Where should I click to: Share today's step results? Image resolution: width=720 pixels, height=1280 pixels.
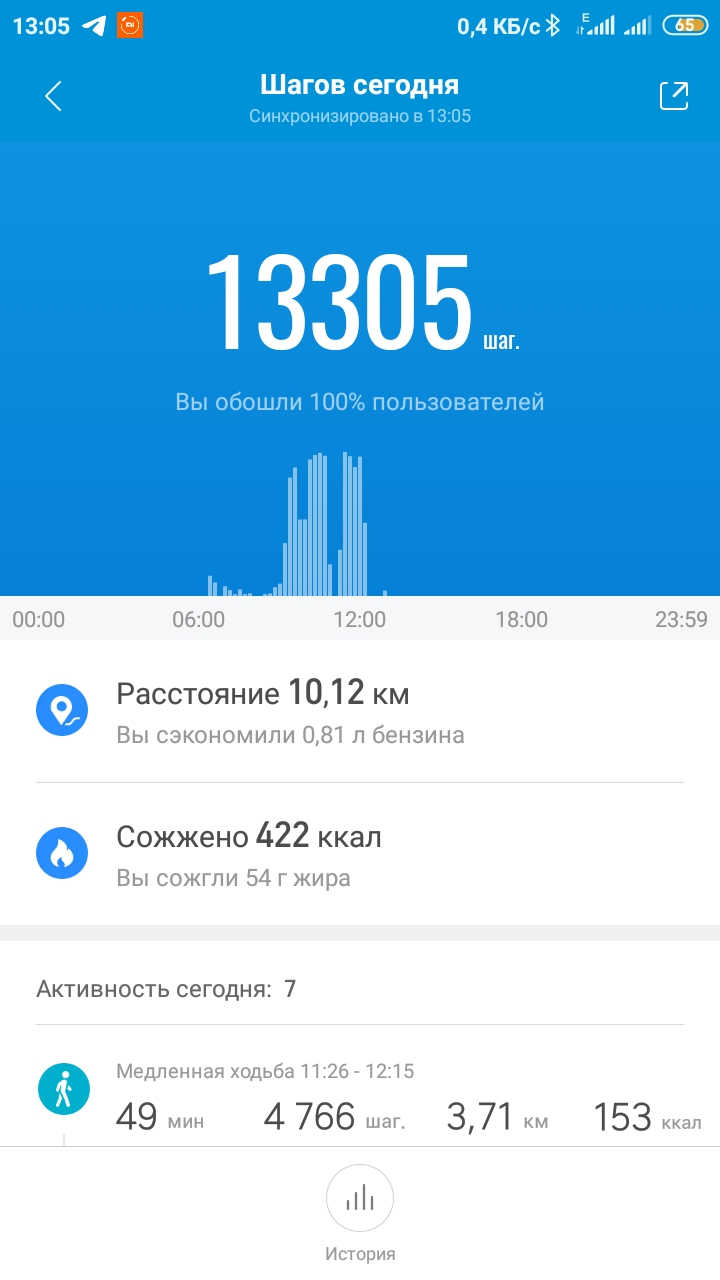click(674, 96)
